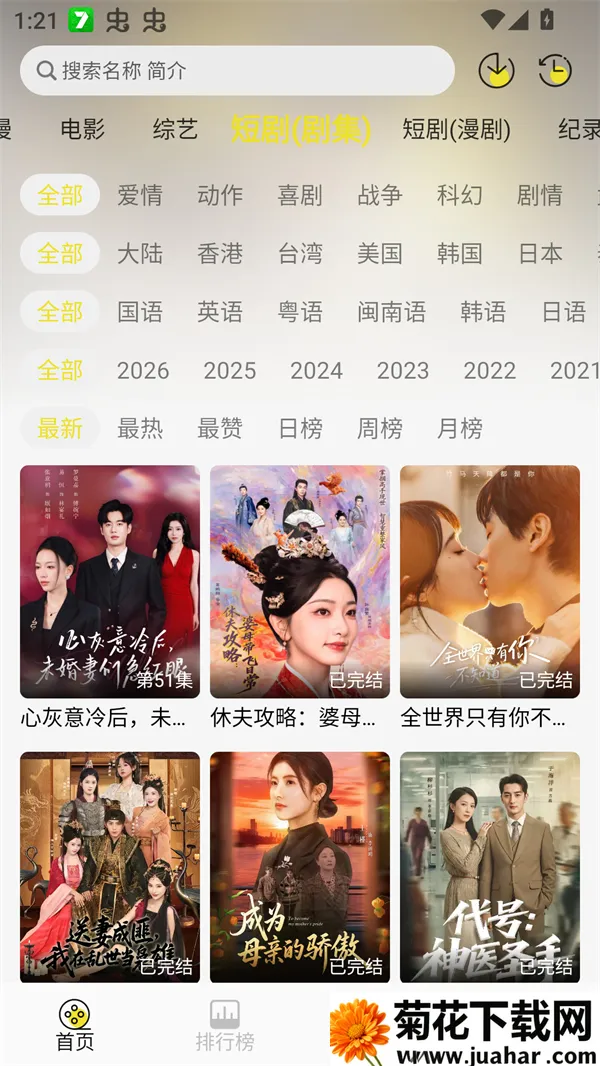600x1066 pixels.
Task: Switch to the 综艺 tab
Action: [175, 129]
